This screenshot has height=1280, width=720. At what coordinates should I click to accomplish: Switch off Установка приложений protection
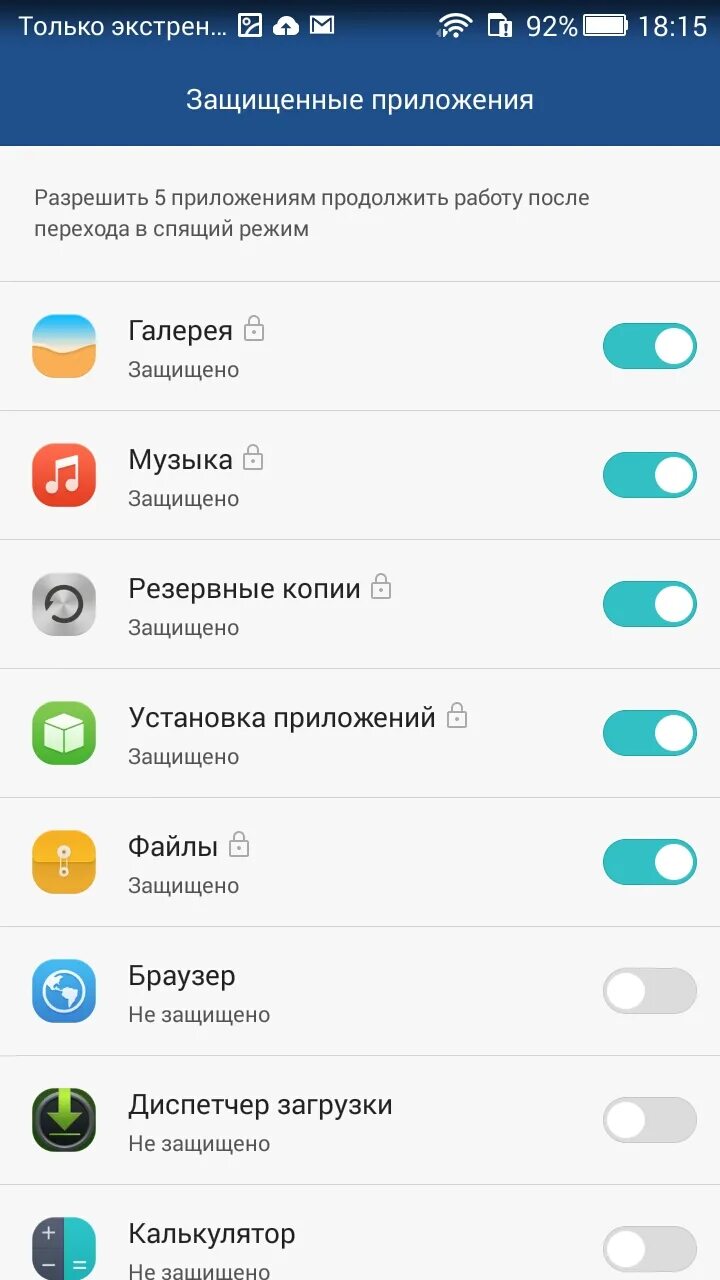click(x=649, y=733)
